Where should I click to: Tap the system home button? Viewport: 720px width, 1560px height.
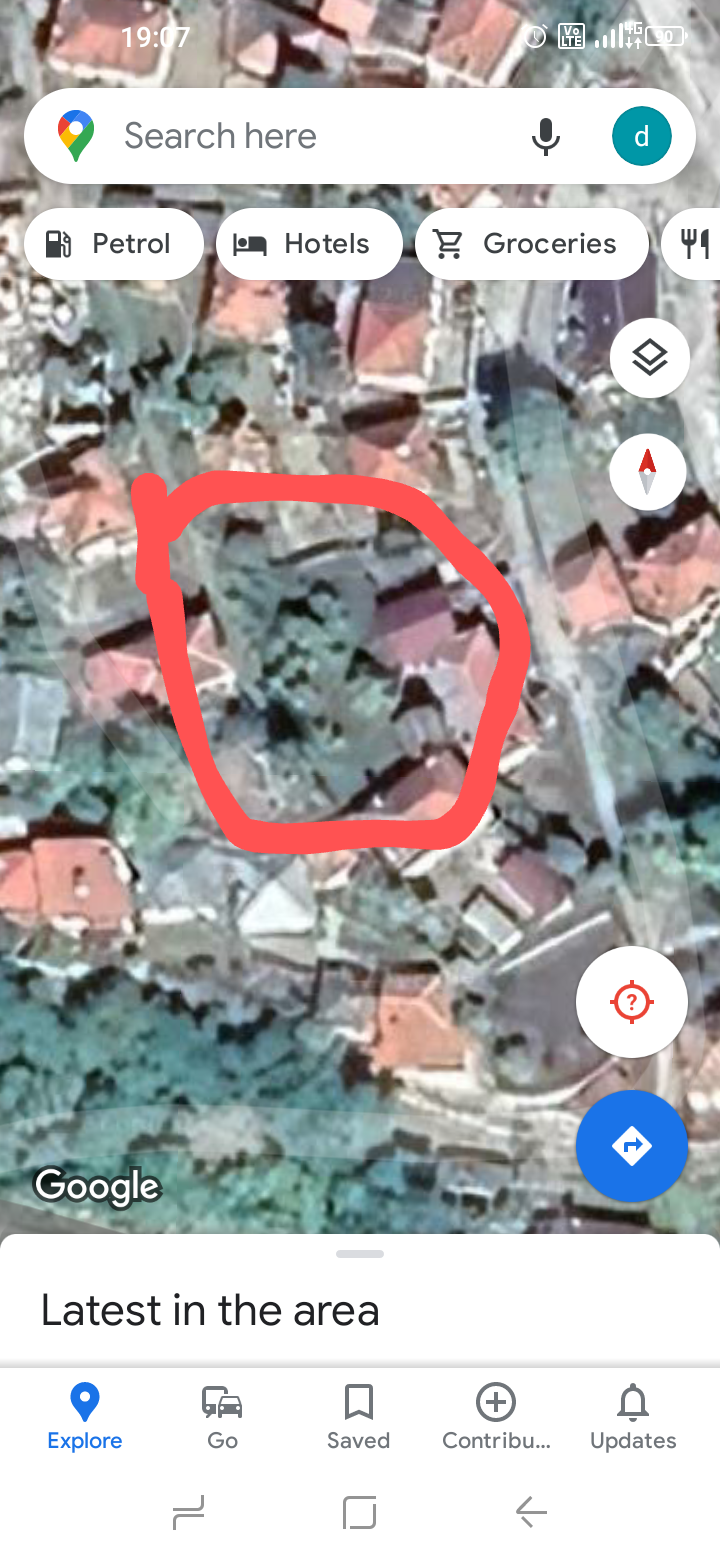359,1513
